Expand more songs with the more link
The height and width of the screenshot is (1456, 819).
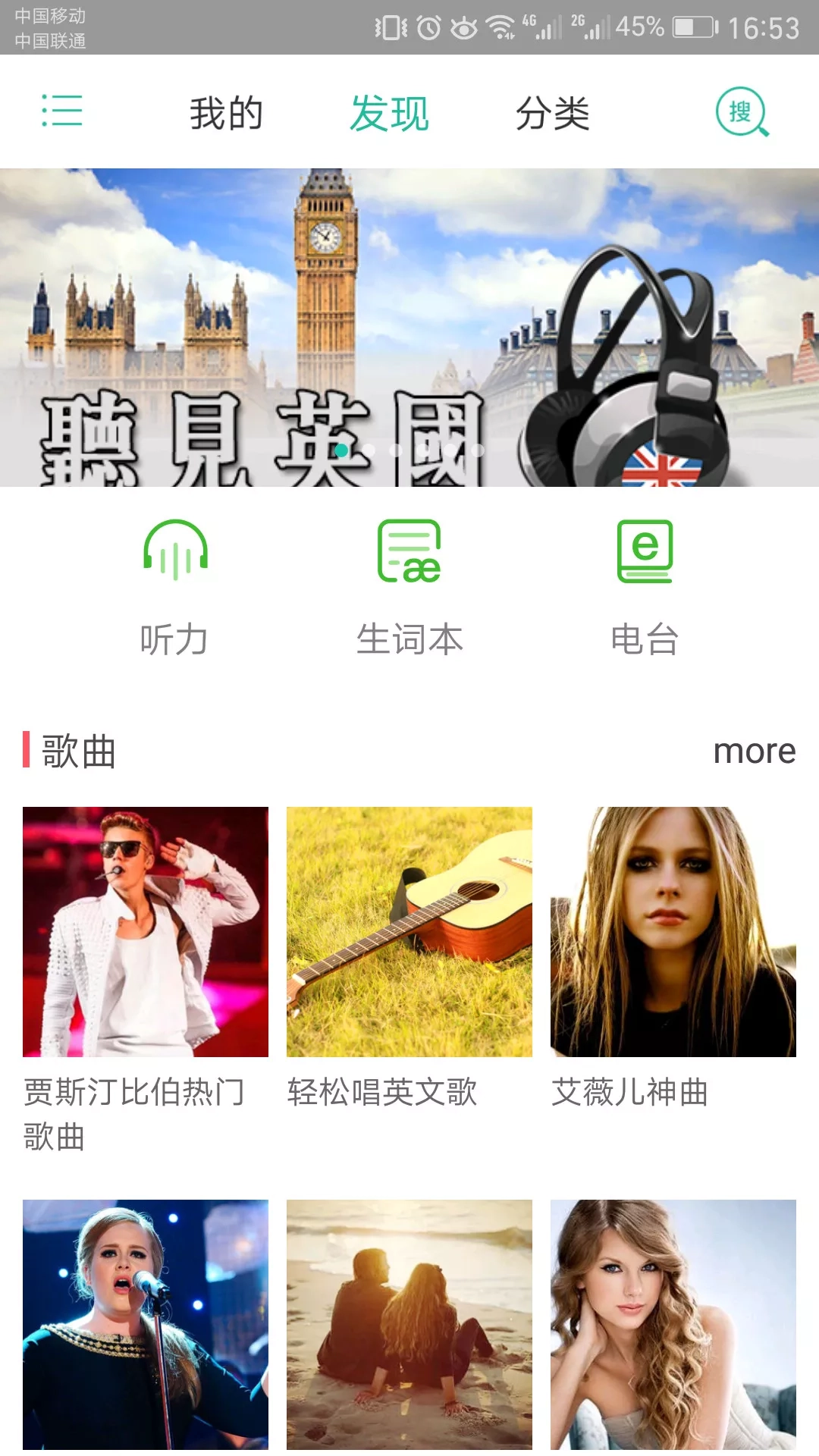(756, 752)
